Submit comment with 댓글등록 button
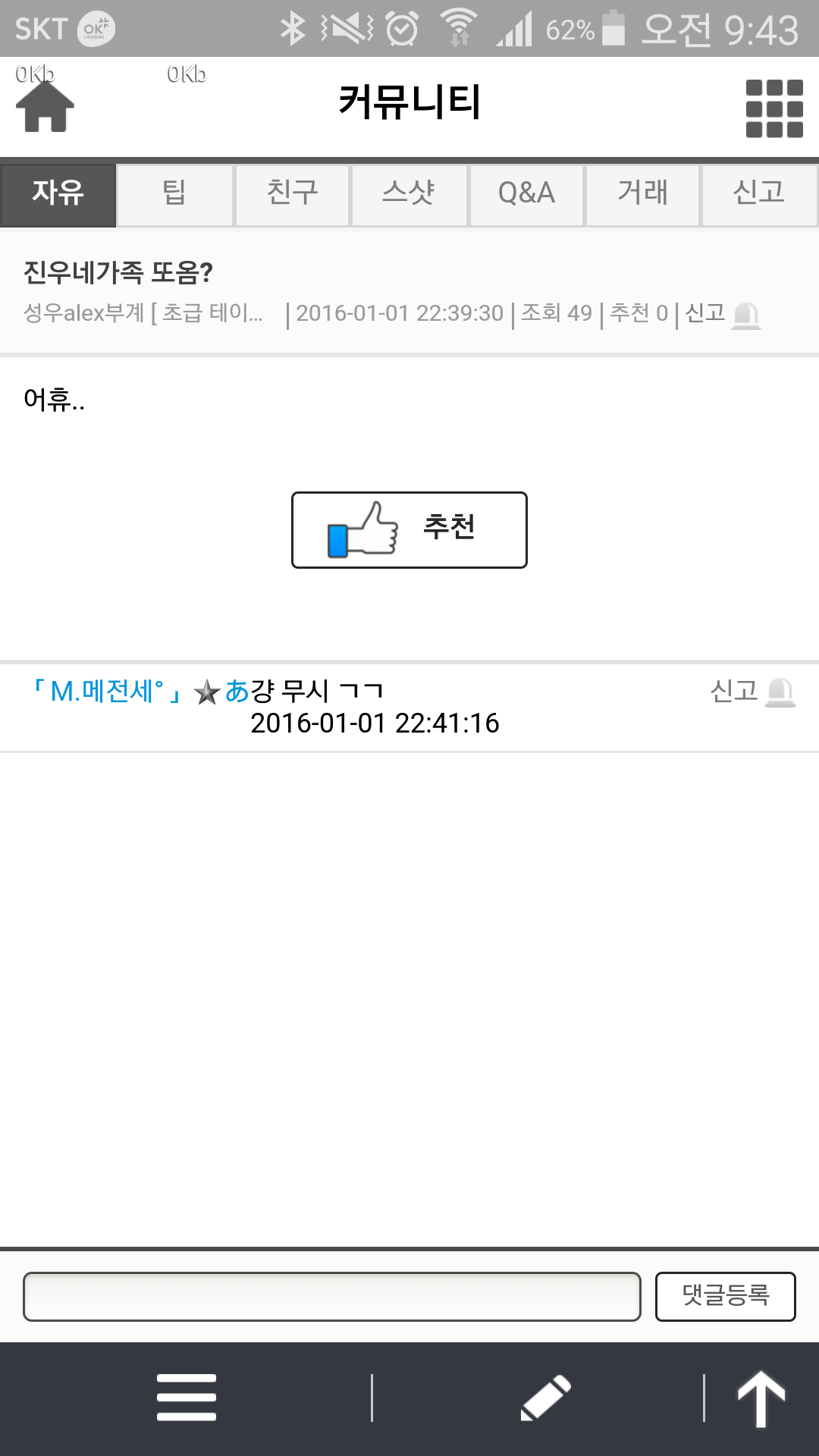The image size is (819, 1456). point(725,1297)
